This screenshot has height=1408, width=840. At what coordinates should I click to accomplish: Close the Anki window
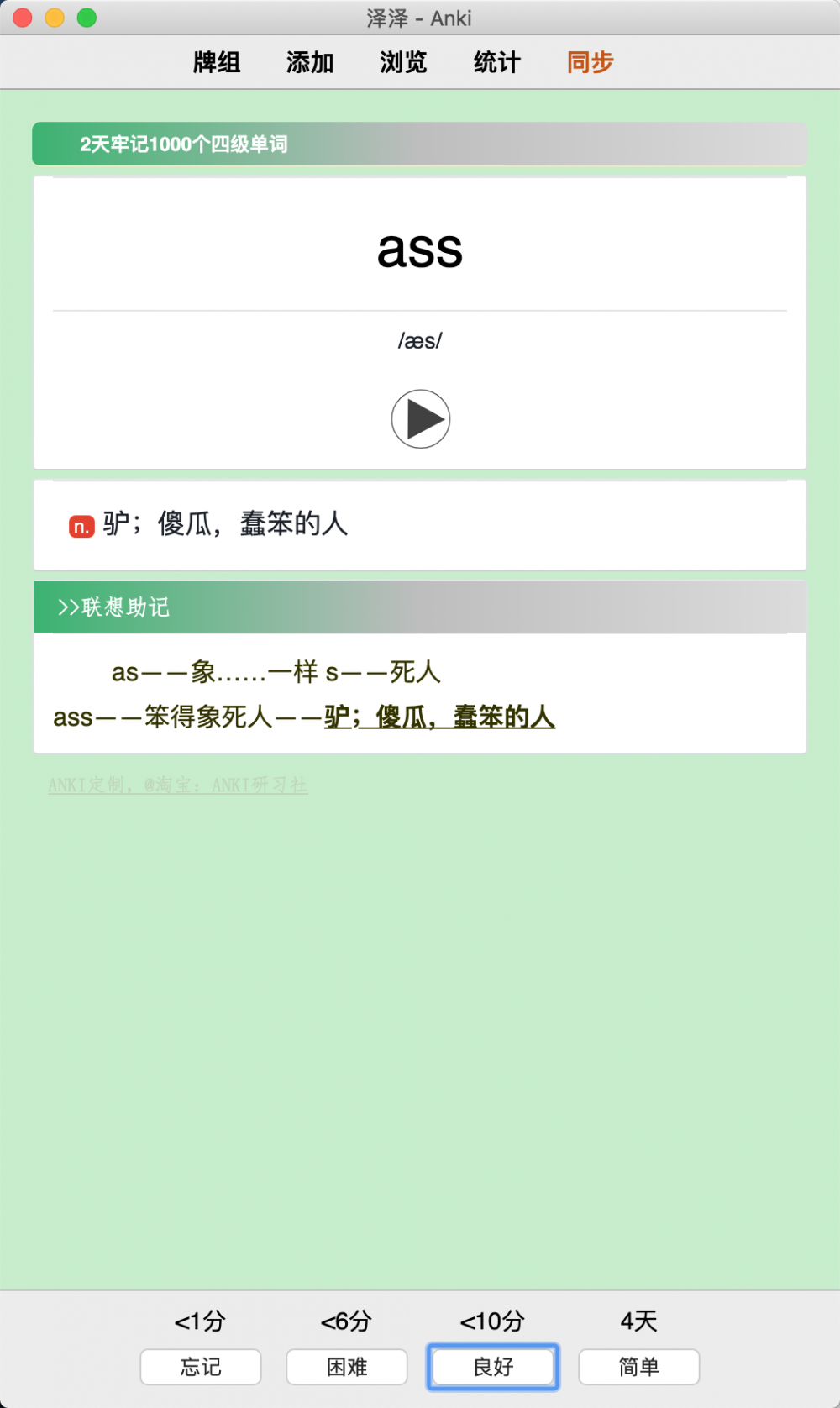coord(23,18)
